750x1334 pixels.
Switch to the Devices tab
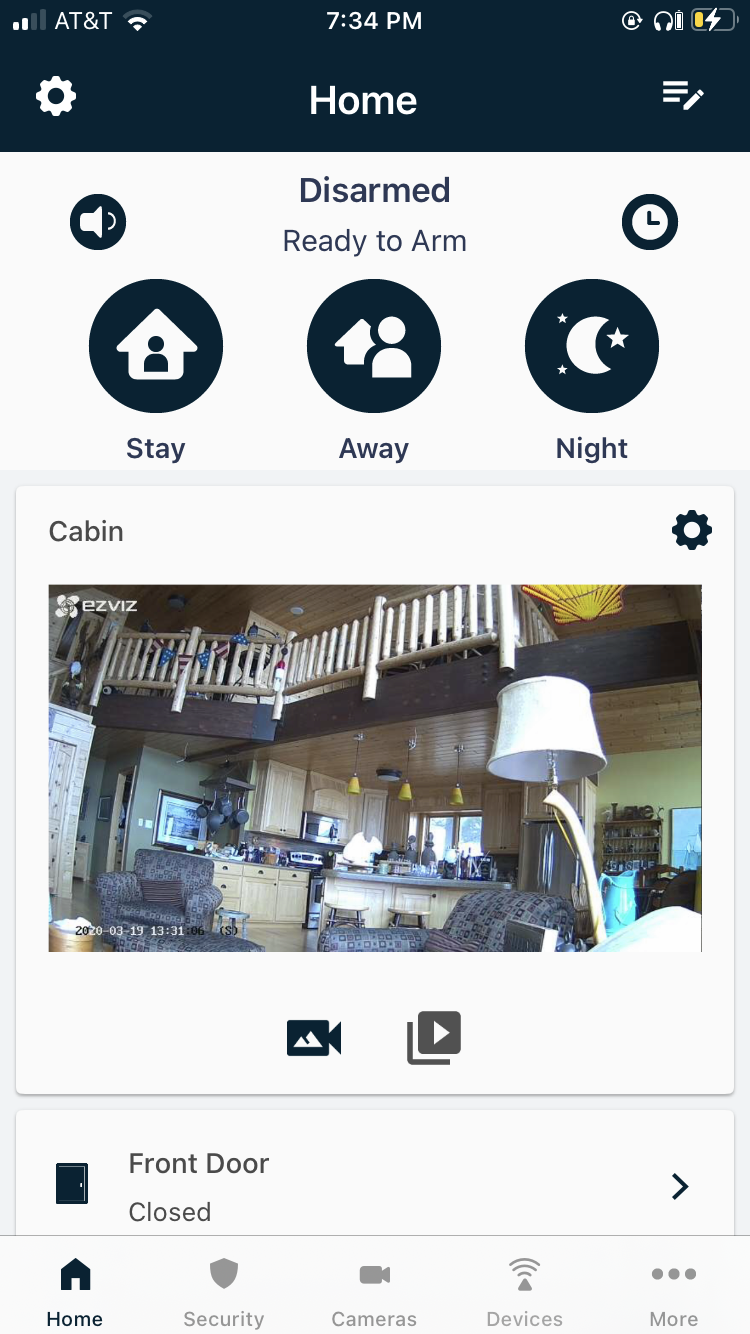pos(524,1290)
